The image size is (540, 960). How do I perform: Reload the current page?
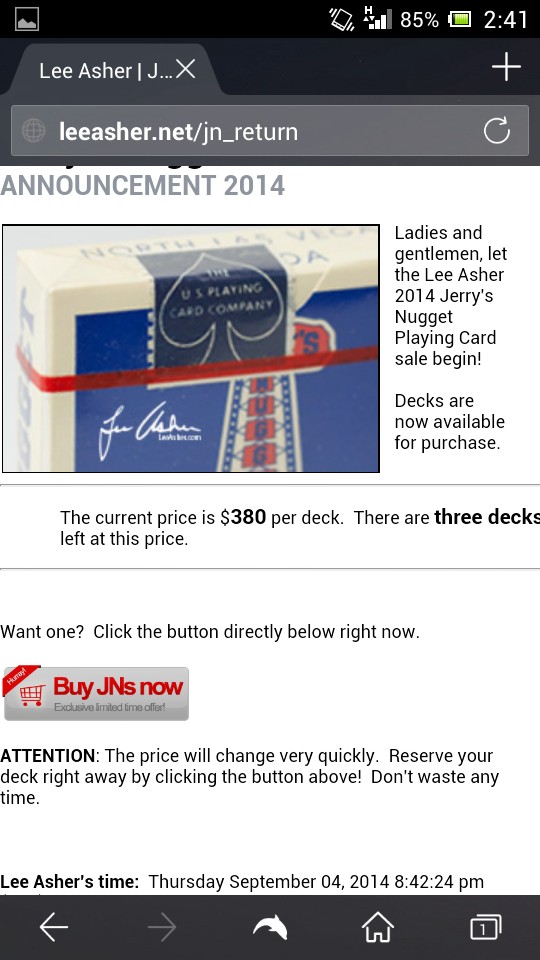pos(497,130)
